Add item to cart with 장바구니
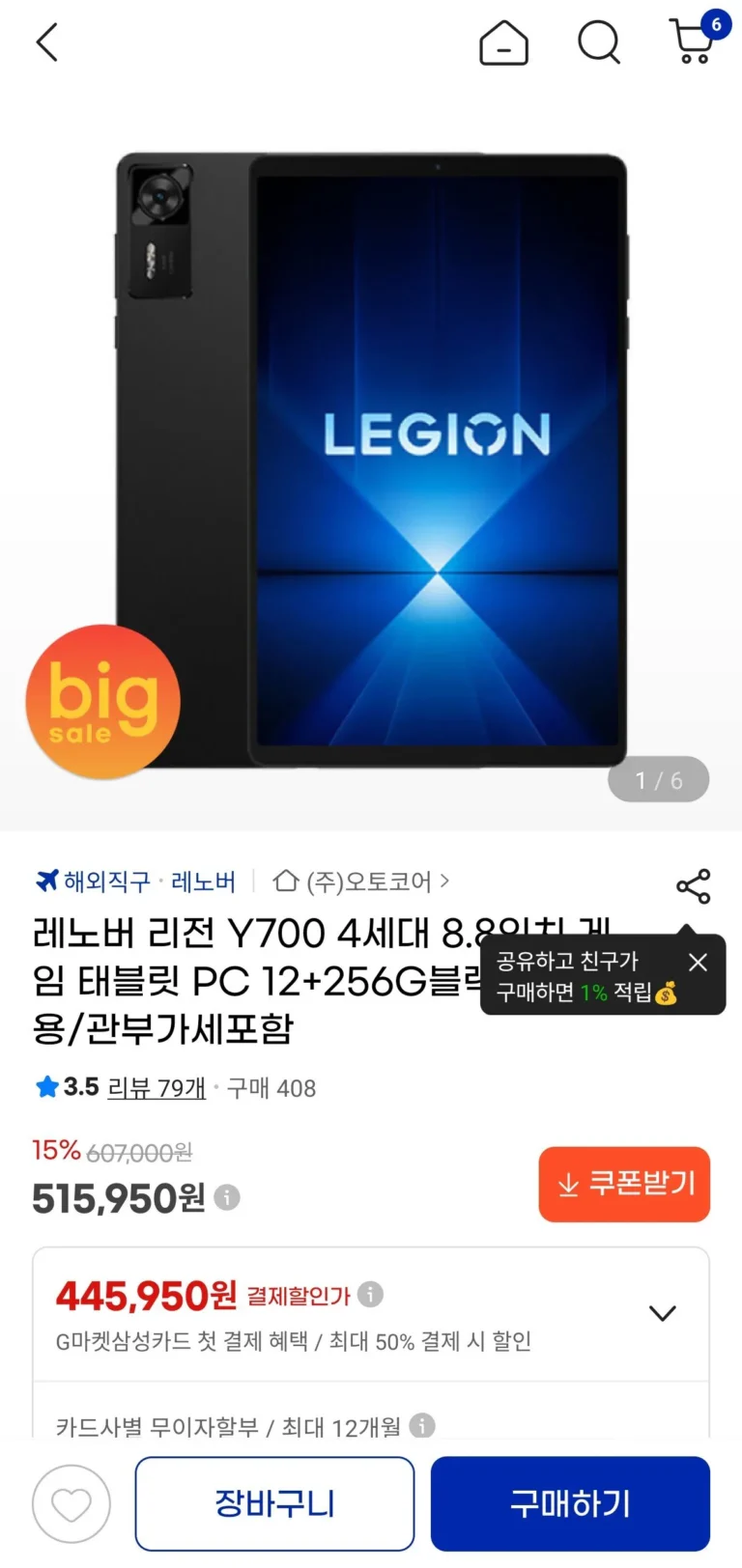The width and height of the screenshot is (742, 1568). 274,1503
